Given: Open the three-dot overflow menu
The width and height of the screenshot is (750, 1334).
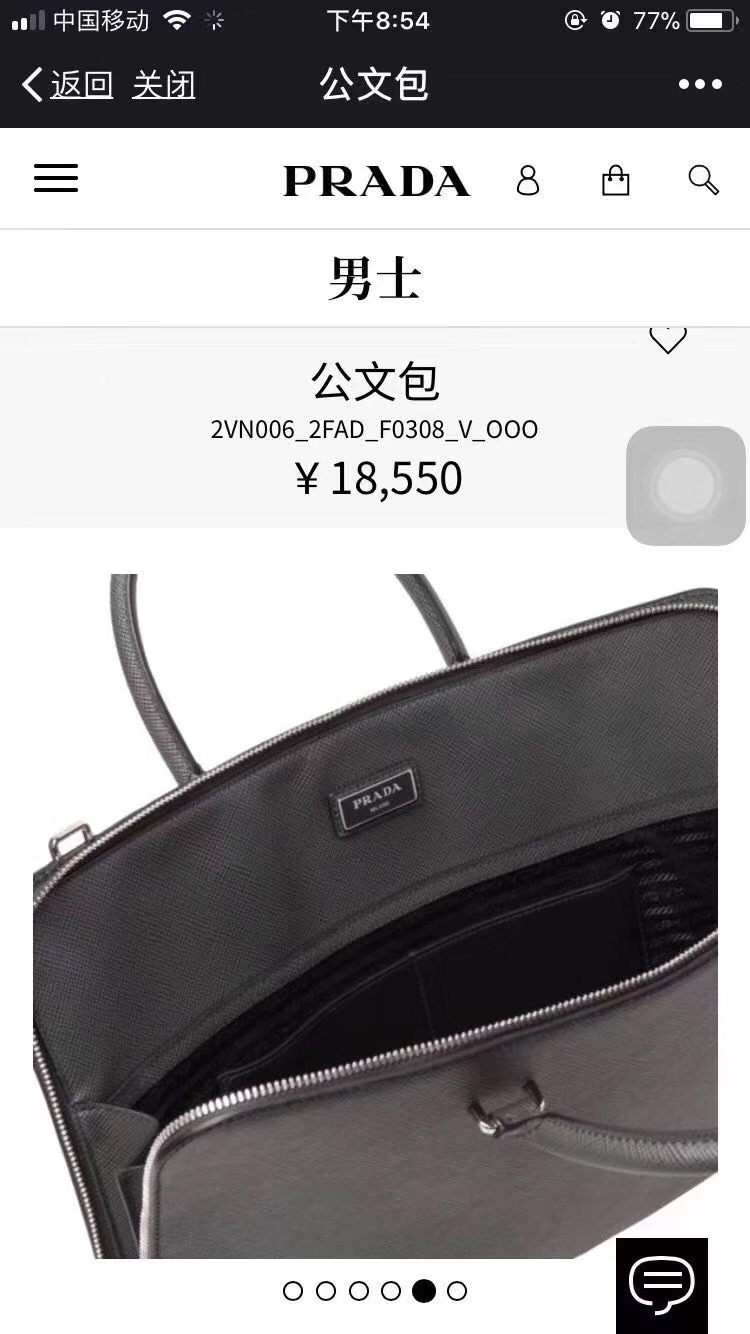Looking at the screenshot, I should (700, 84).
